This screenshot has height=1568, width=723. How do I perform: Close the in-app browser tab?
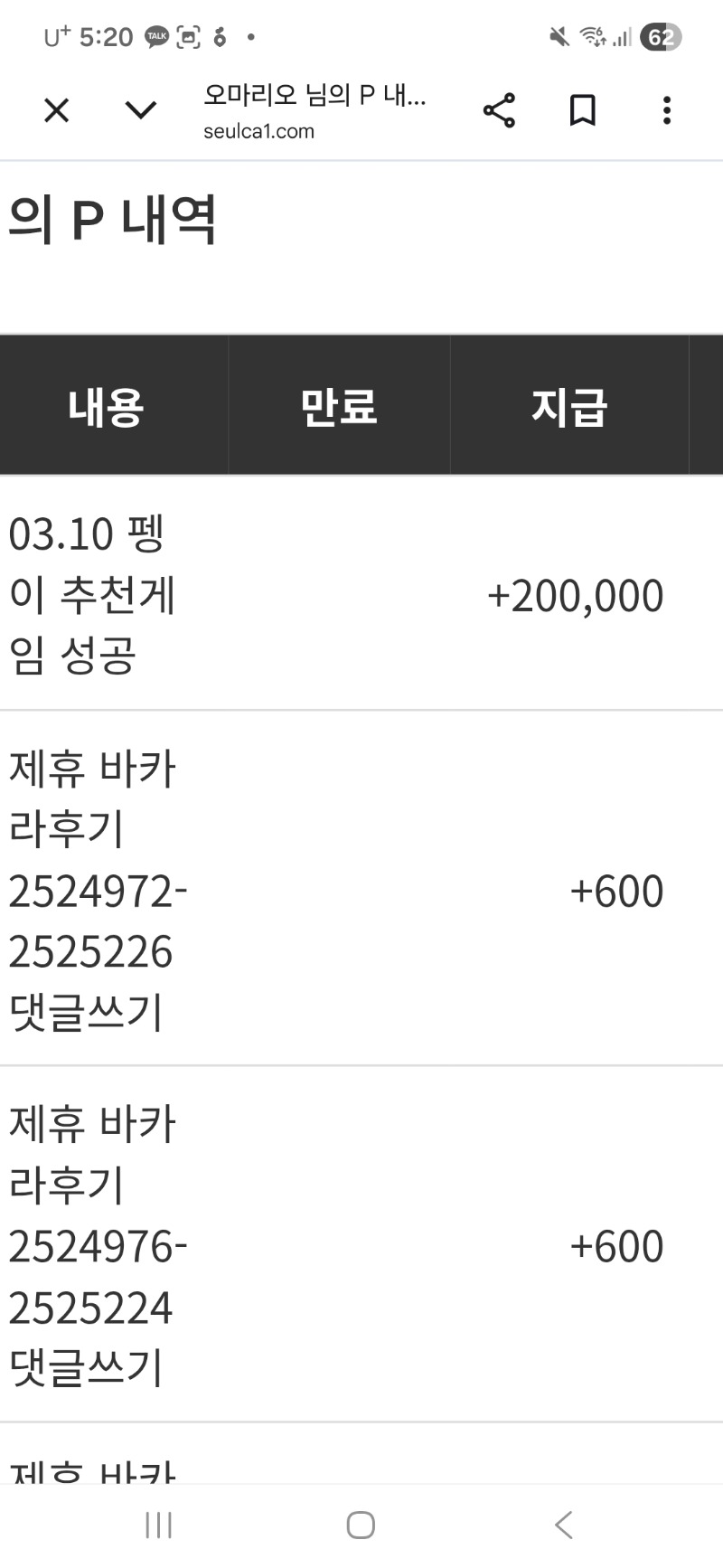56,110
